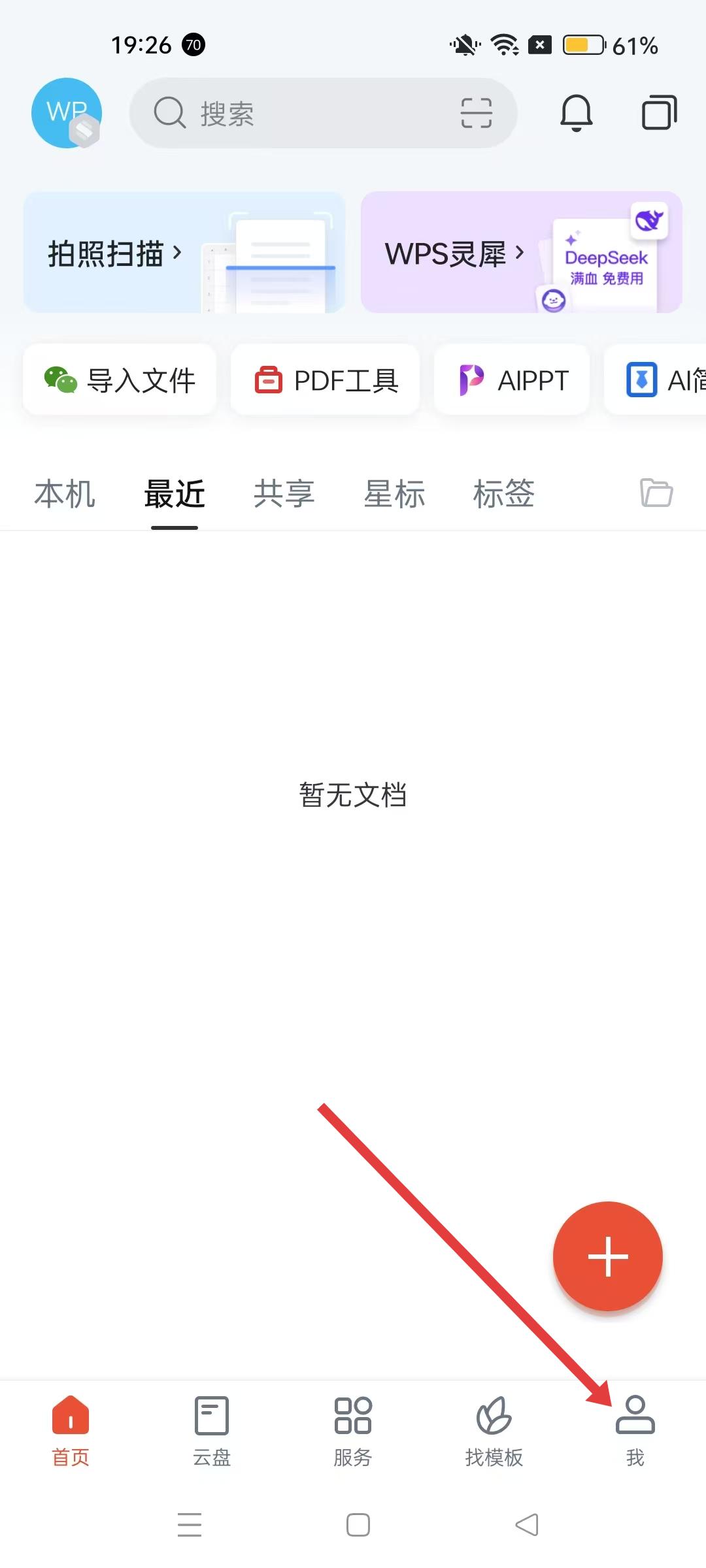Launch AIPPT

[x=513, y=380]
